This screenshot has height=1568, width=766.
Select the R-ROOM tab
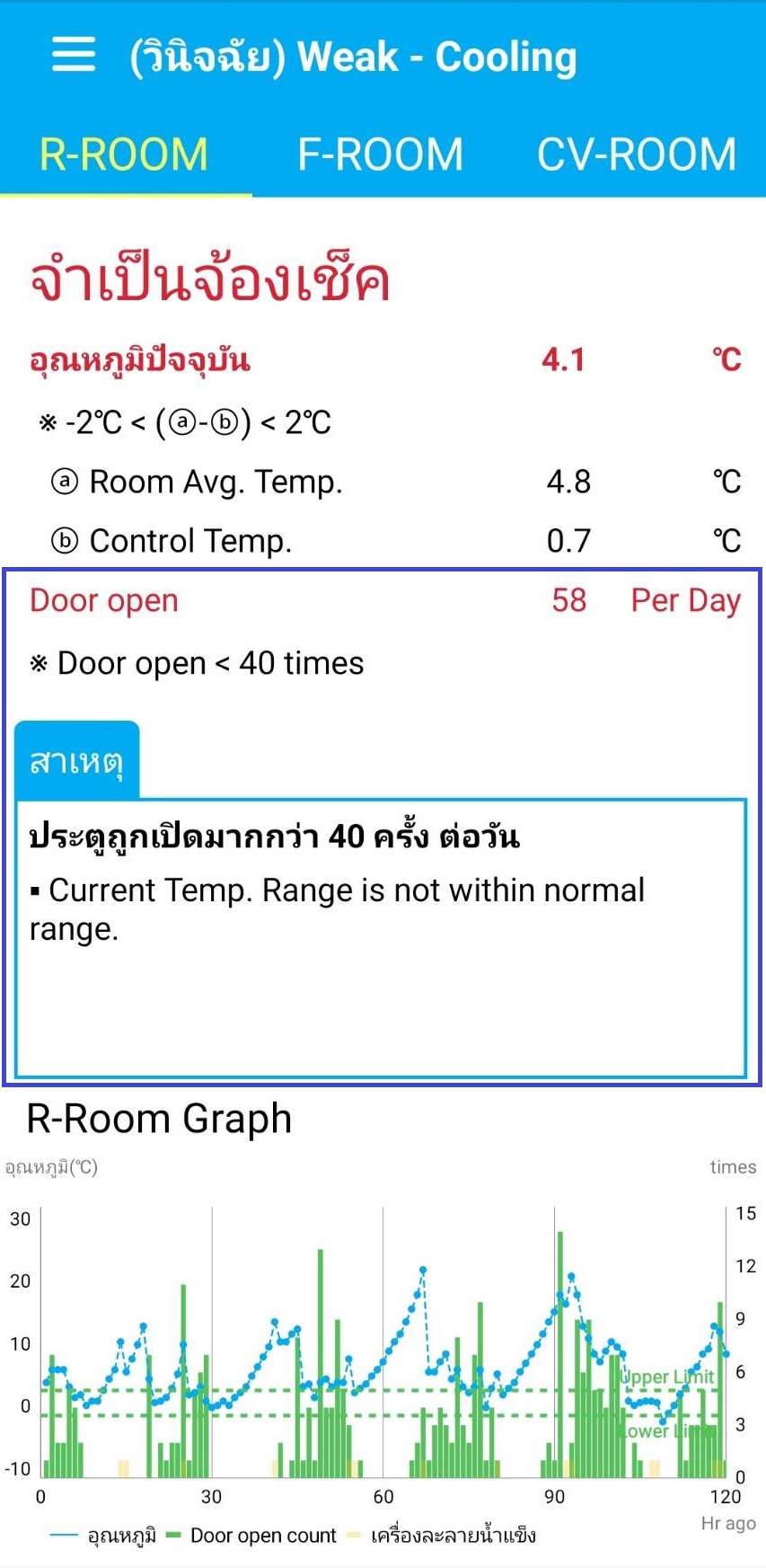pos(125,154)
